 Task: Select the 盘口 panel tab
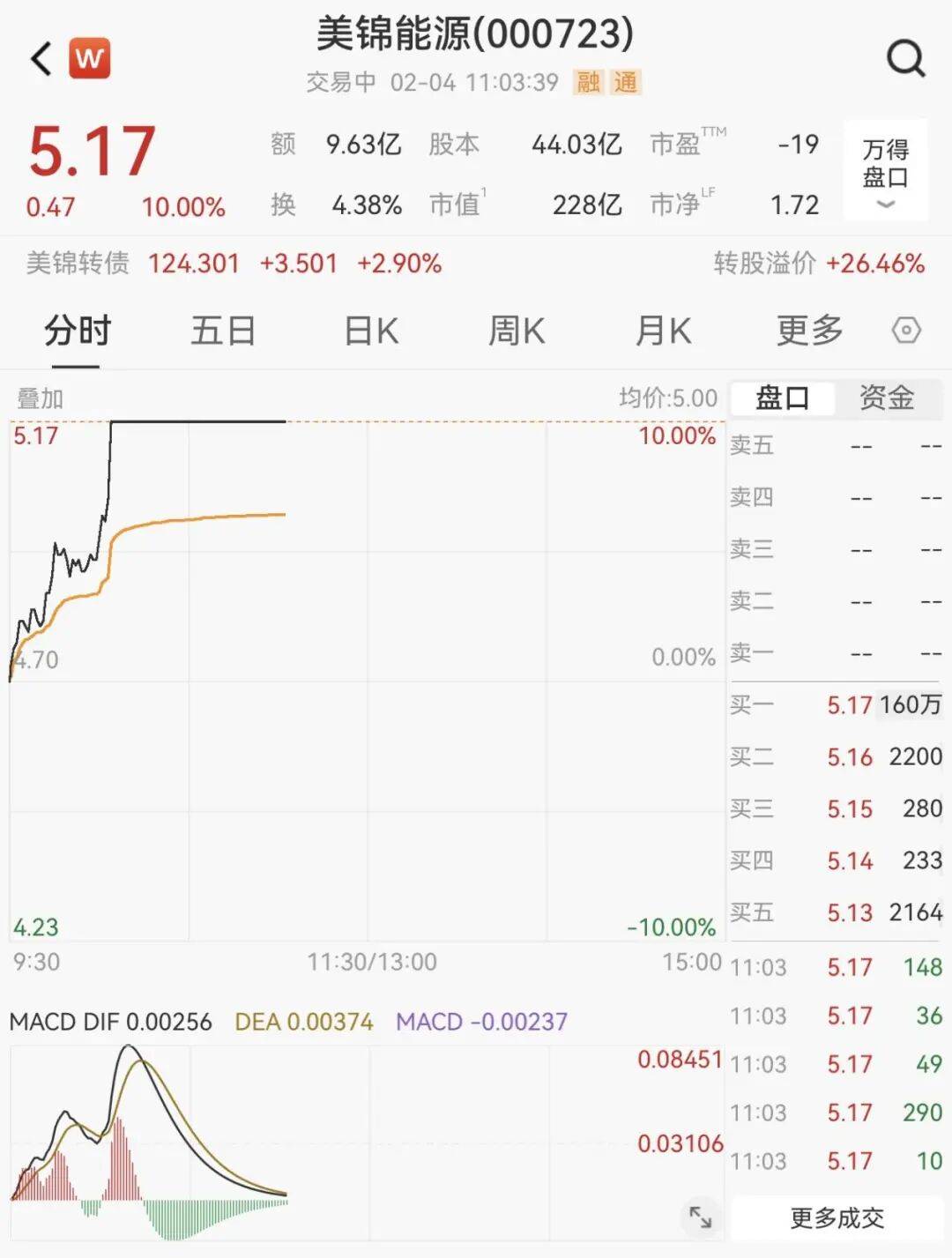(x=782, y=398)
